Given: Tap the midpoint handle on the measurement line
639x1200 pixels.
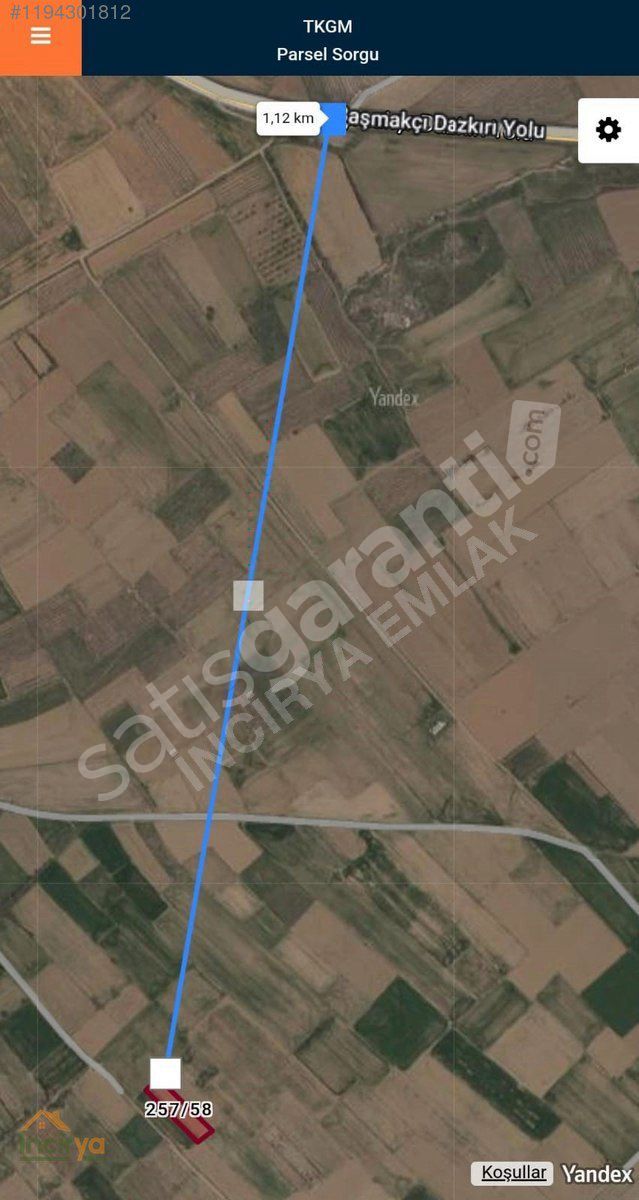Looking at the screenshot, I should [248, 595].
